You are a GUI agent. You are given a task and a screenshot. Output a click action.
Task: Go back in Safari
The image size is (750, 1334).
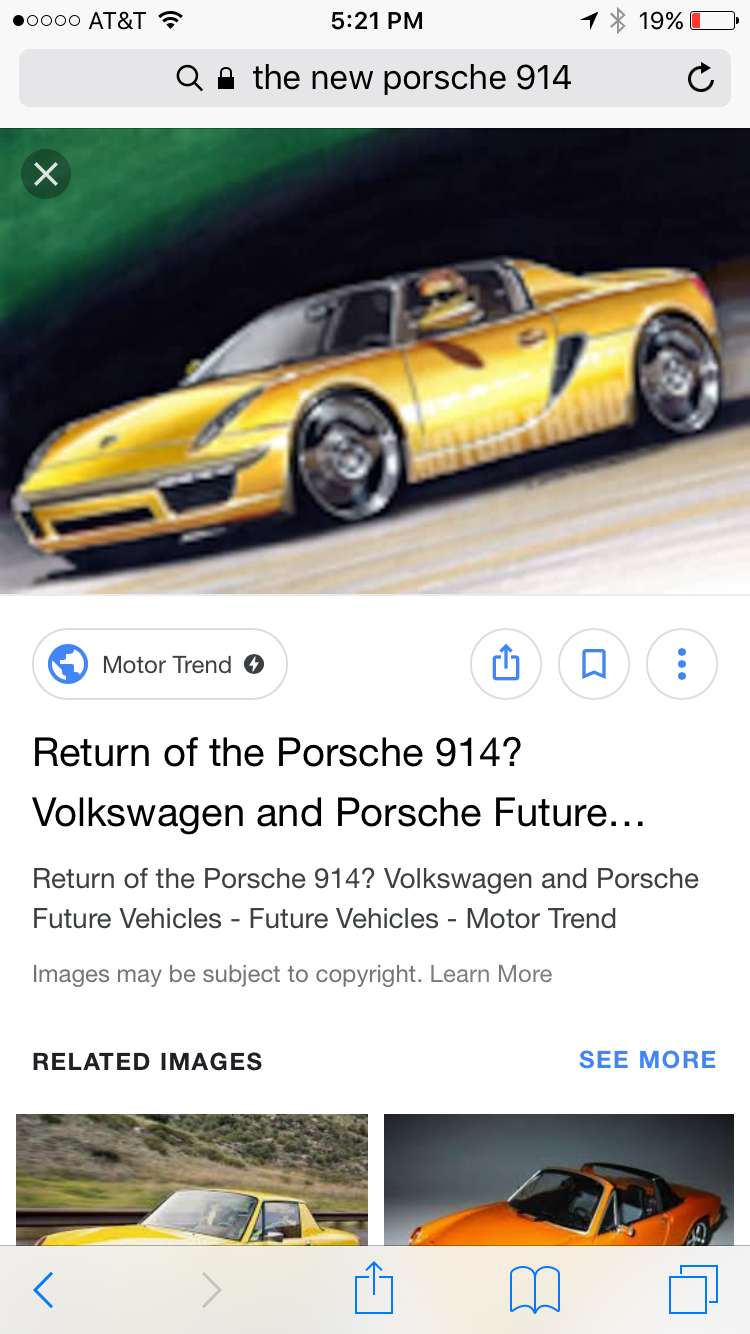[44, 1290]
